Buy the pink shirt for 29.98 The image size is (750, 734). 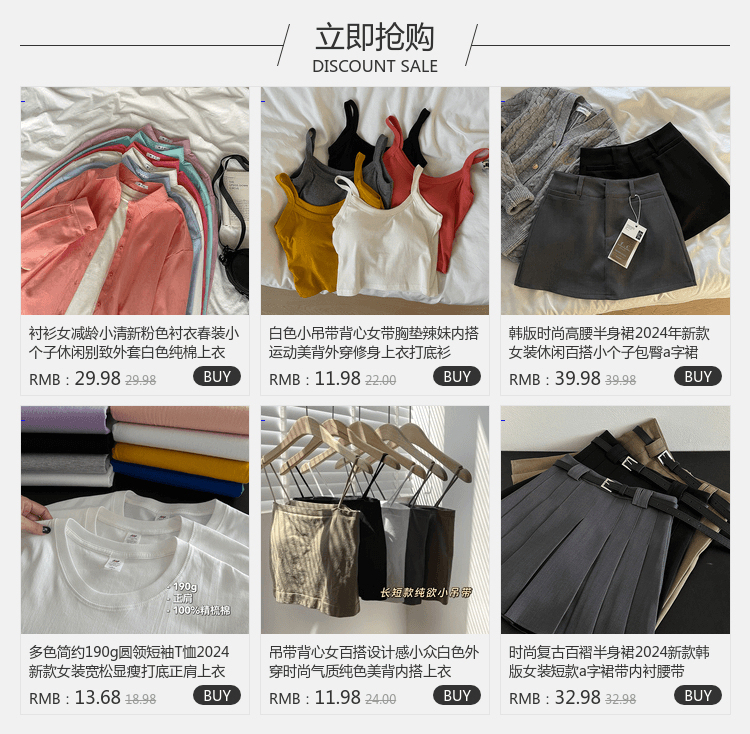coord(217,377)
